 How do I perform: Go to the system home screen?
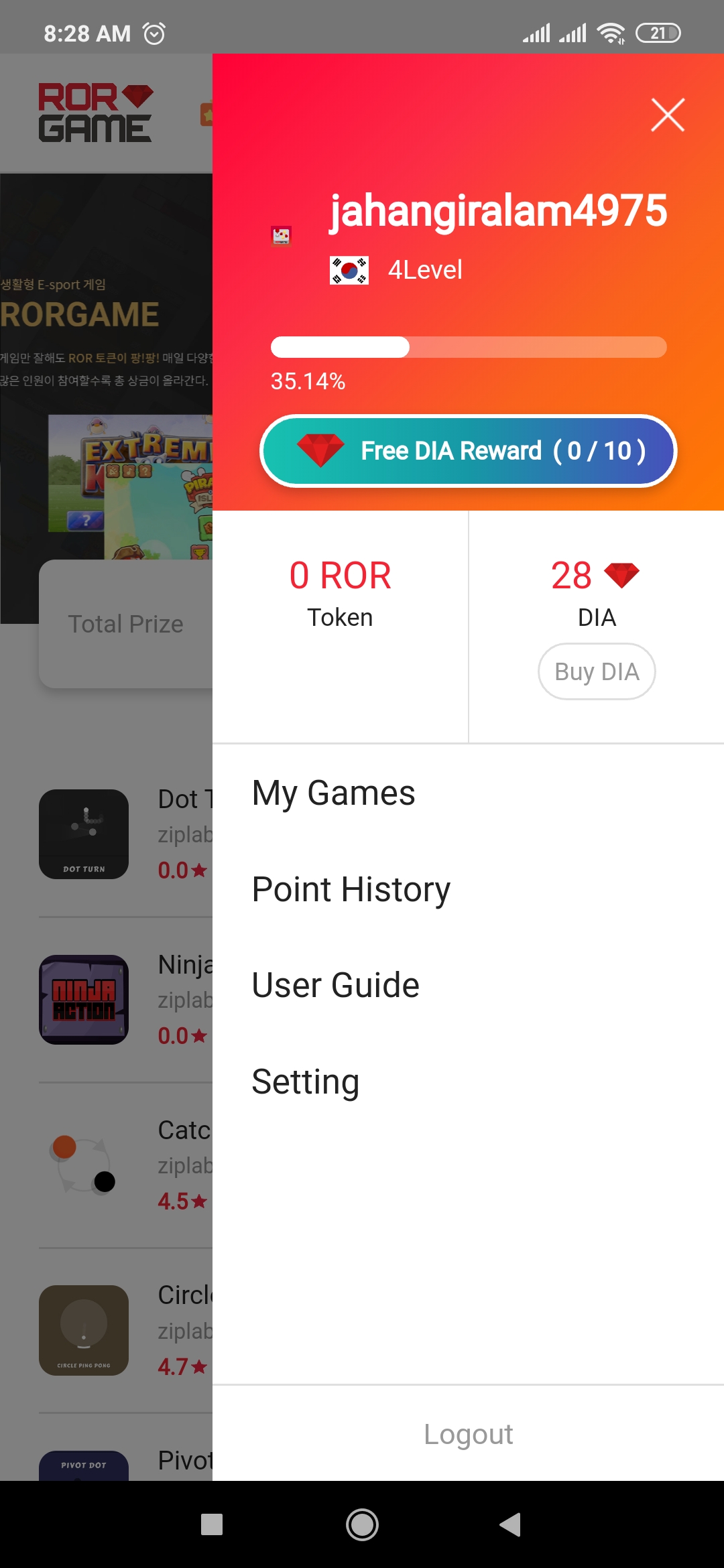coord(362,1524)
